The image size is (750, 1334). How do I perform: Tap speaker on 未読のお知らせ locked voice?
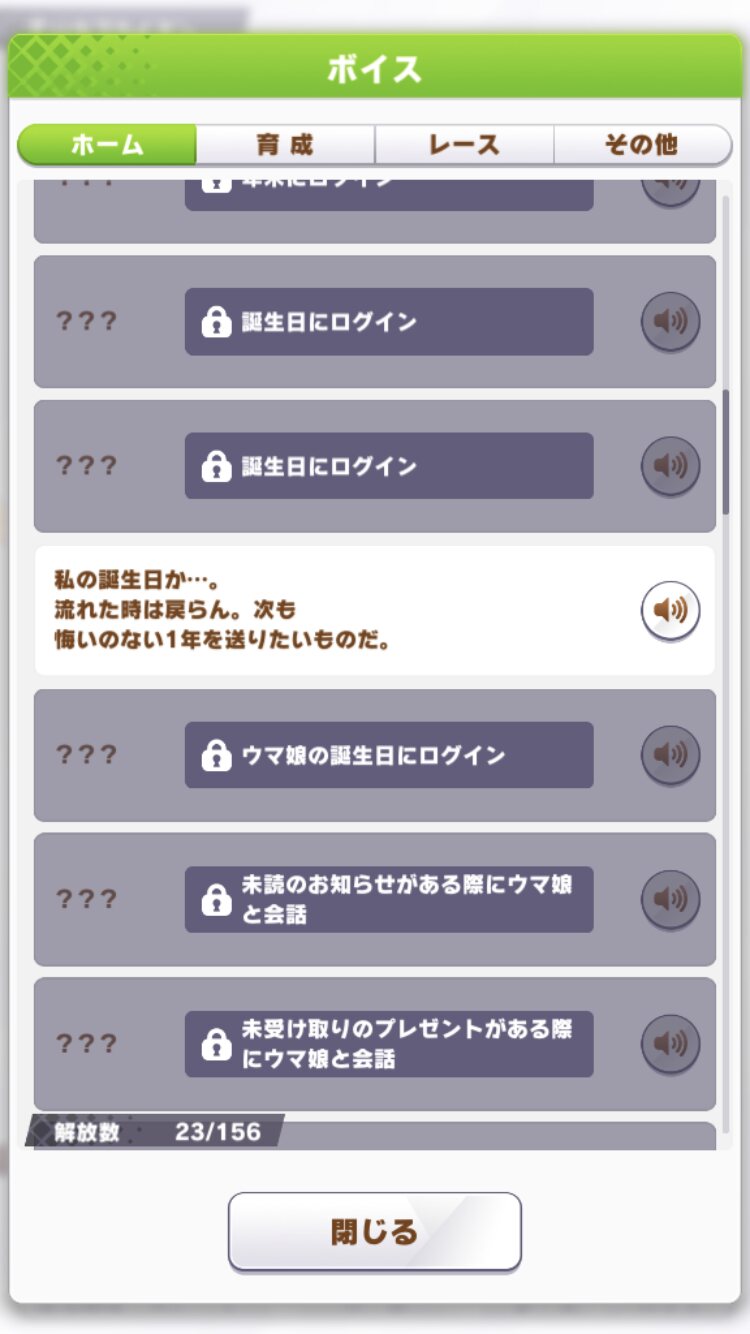(x=670, y=899)
